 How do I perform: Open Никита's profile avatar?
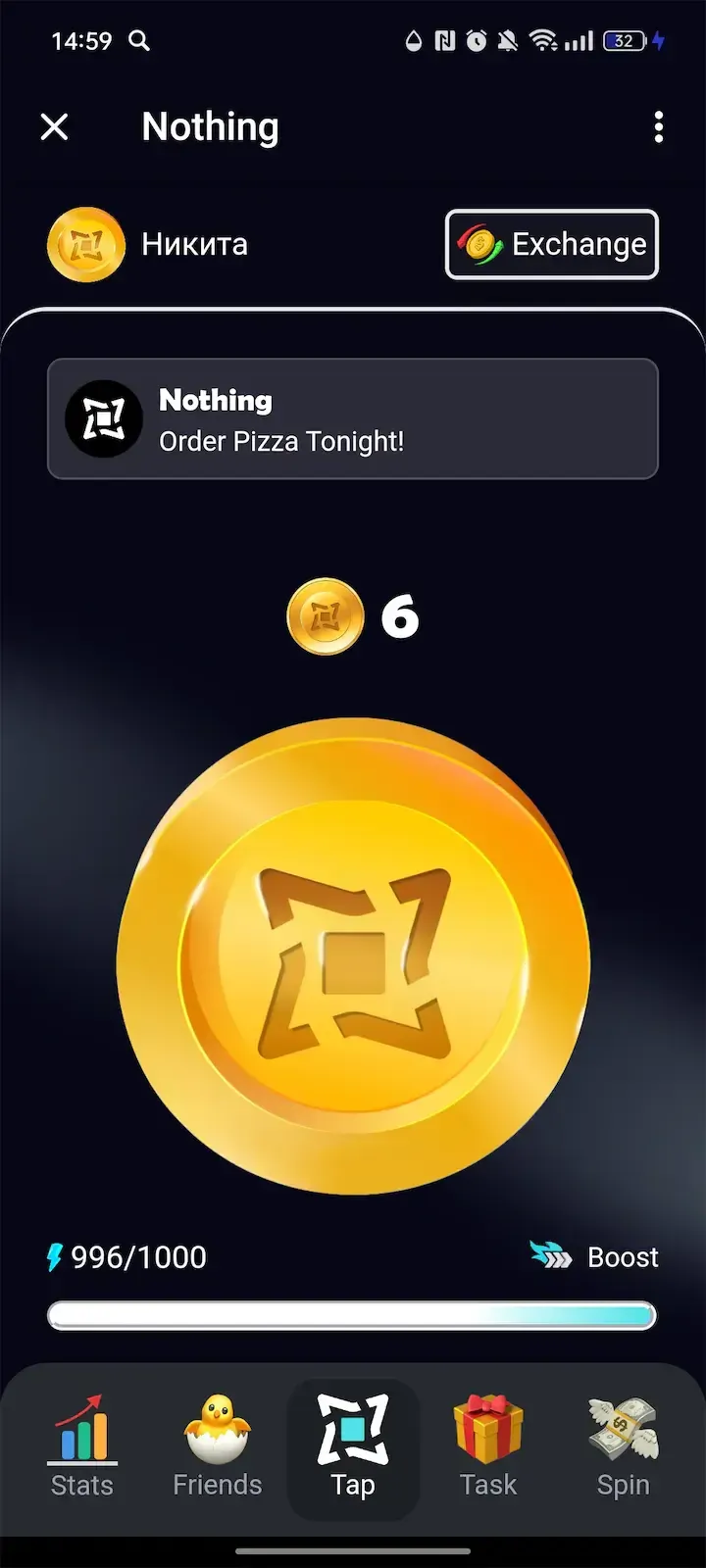coord(86,244)
